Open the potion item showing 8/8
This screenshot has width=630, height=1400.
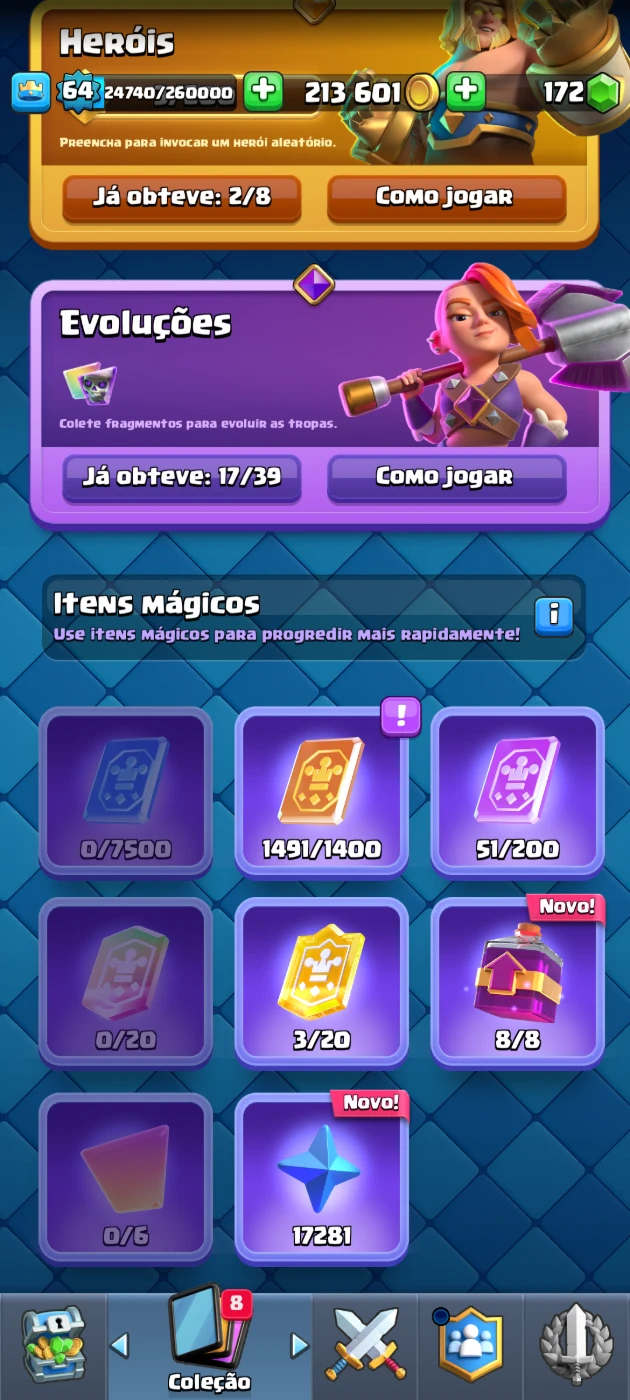pyautogui.click(x=517, y=982)
